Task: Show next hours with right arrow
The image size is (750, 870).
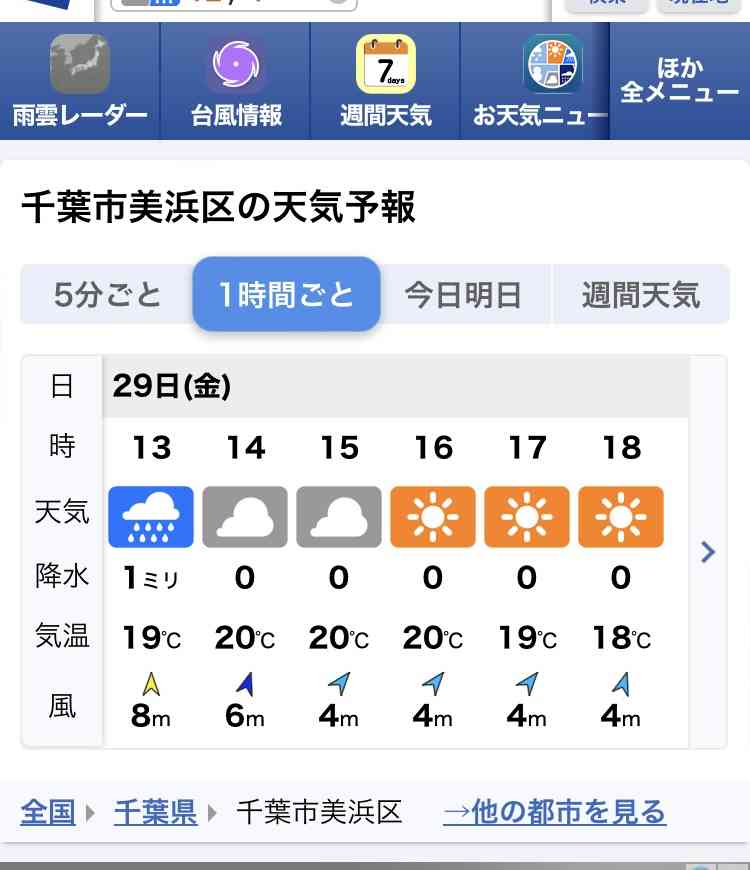Action: tap(708, 552)
